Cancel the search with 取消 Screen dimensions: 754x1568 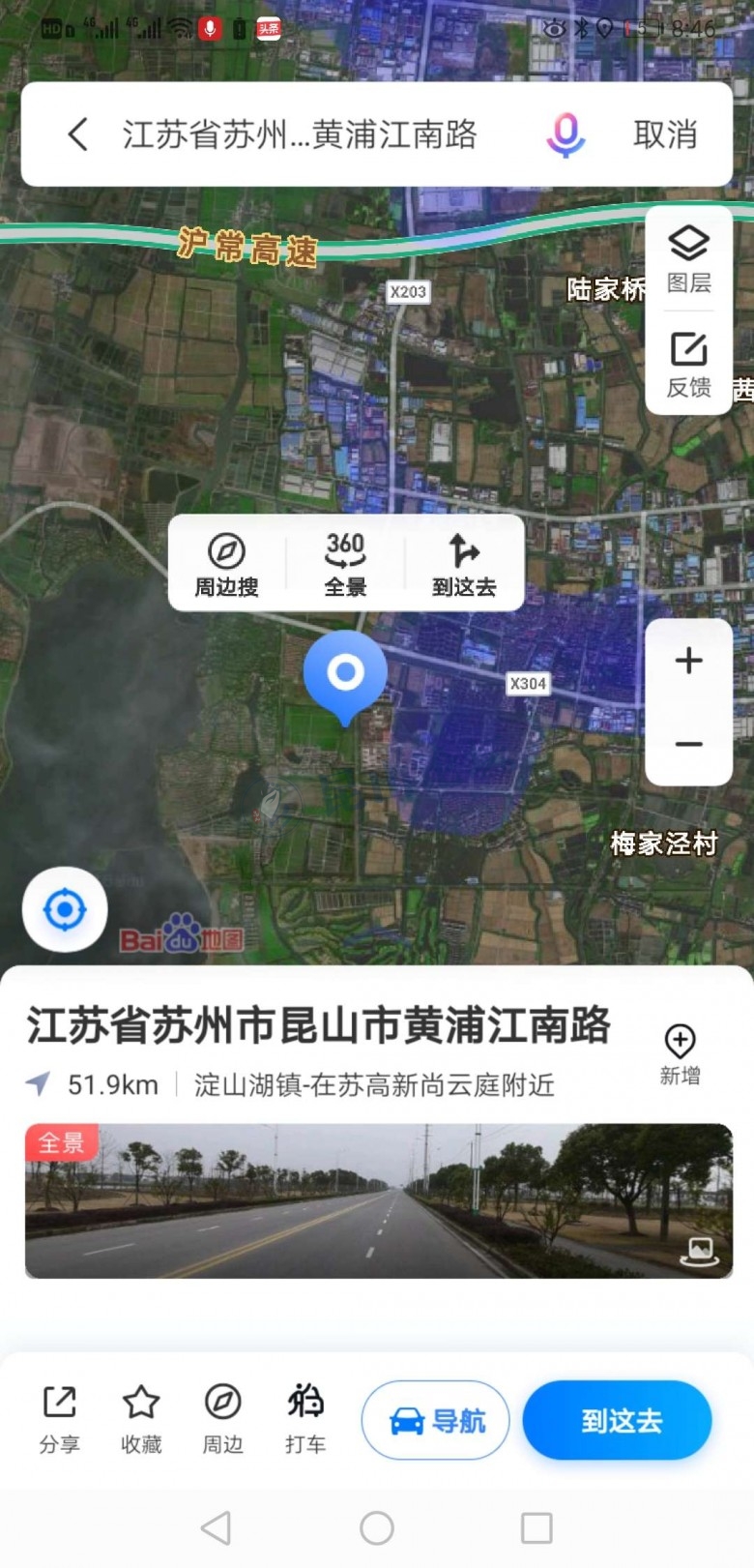click(665, 134)
